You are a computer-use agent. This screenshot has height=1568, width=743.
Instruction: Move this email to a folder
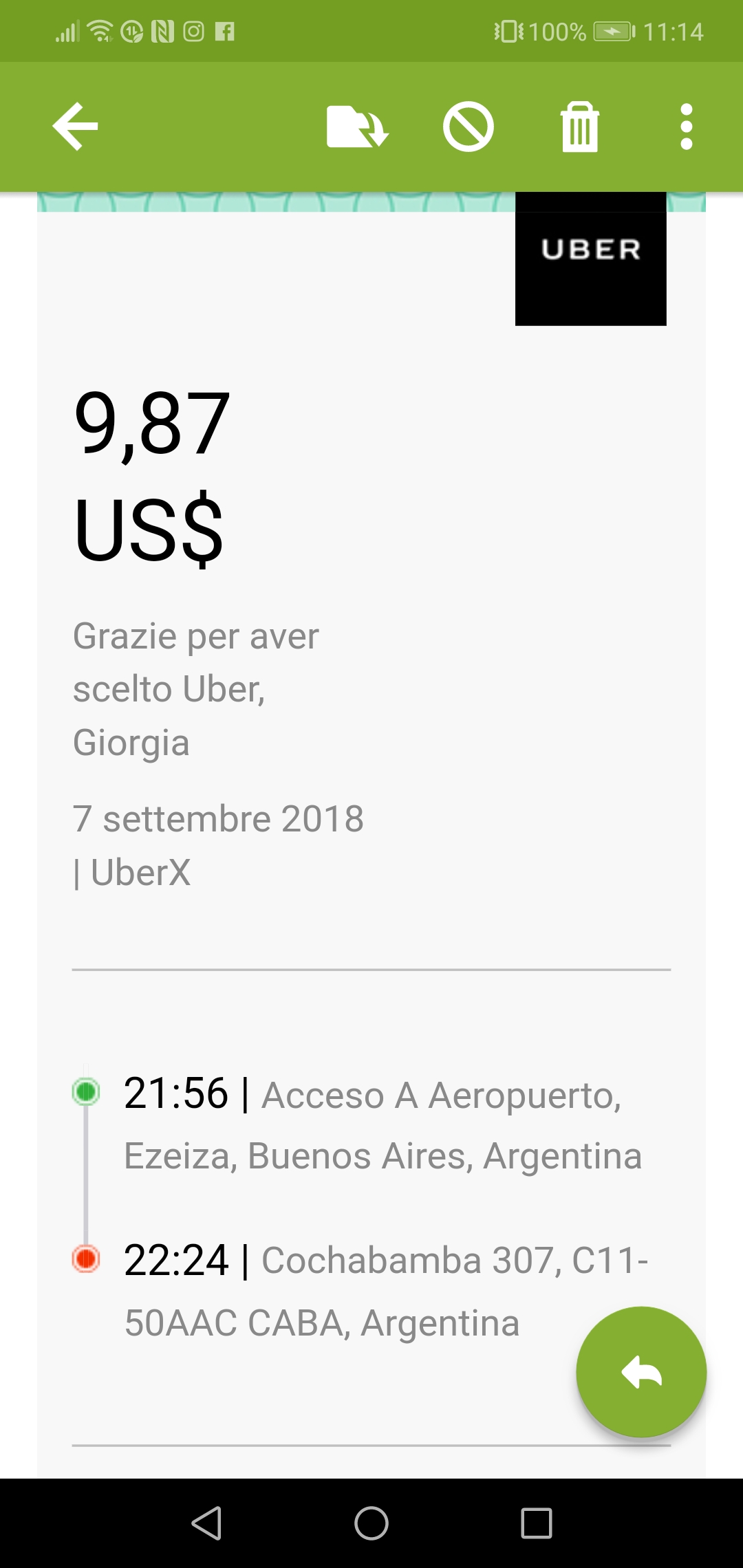(x=358, y=127)
